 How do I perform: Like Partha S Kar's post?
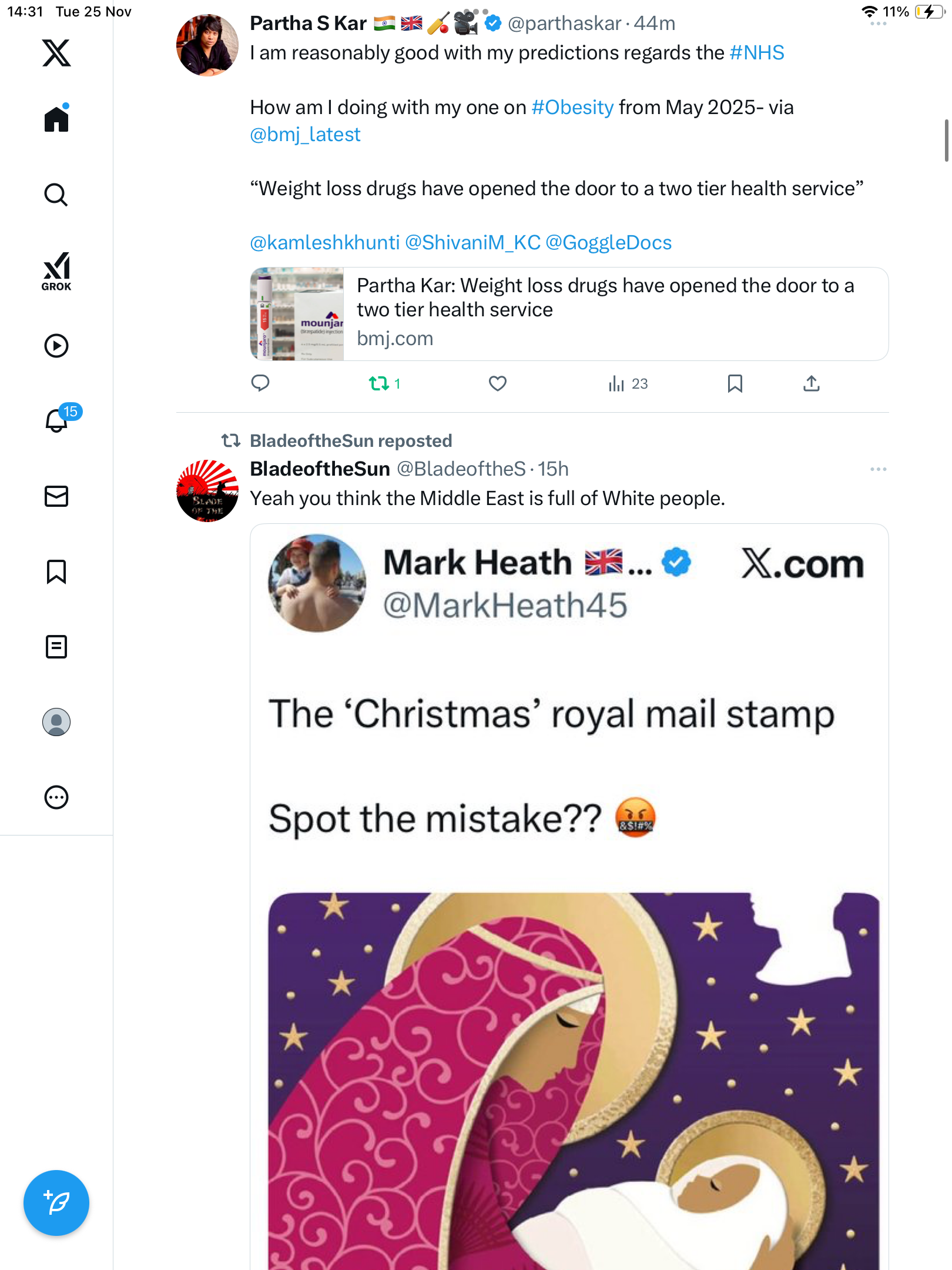[498, 383]
